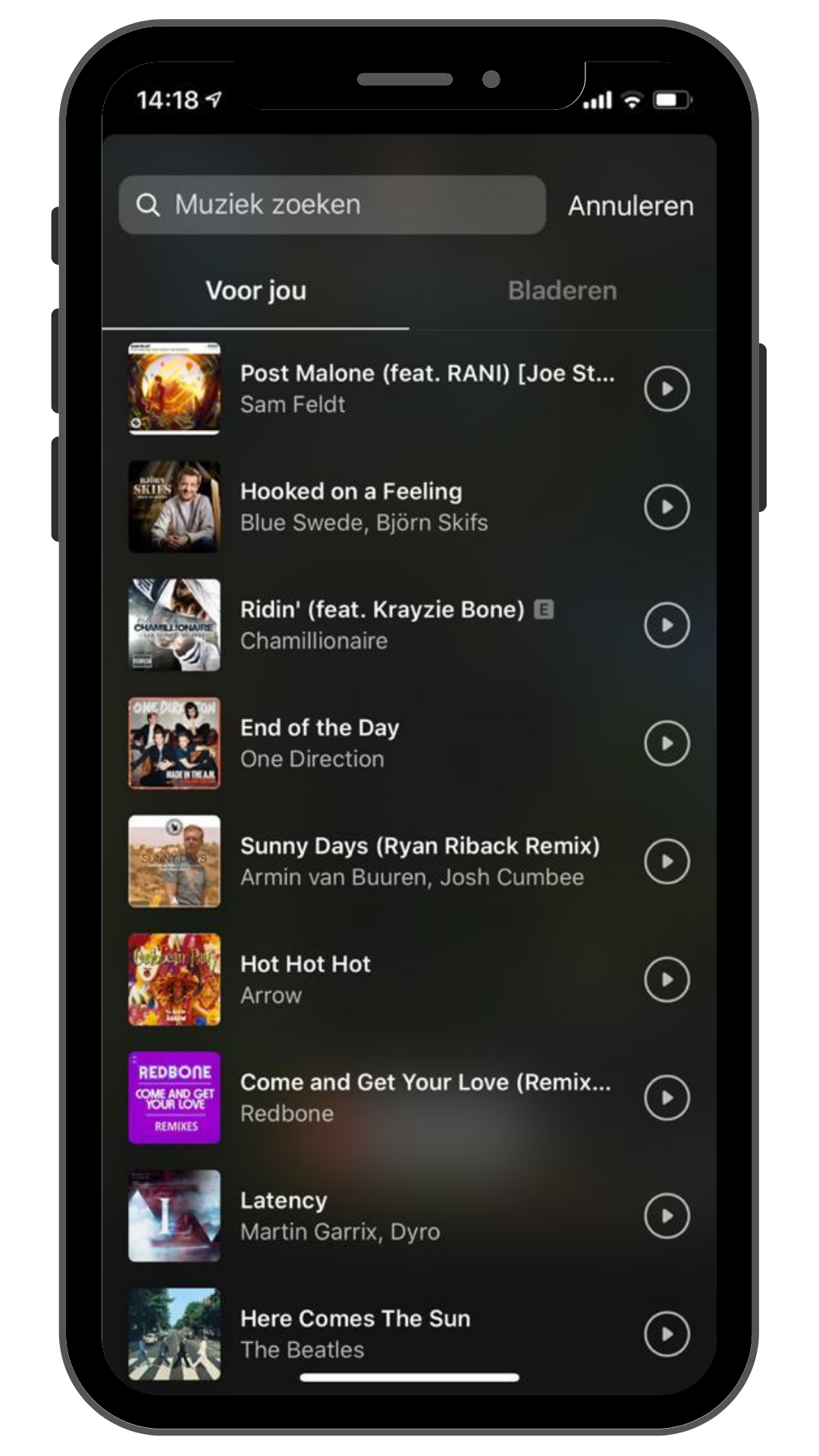Play preview of Hooked on a Feeling
The height and width of the screenshot is (1456, 819).
667,507
